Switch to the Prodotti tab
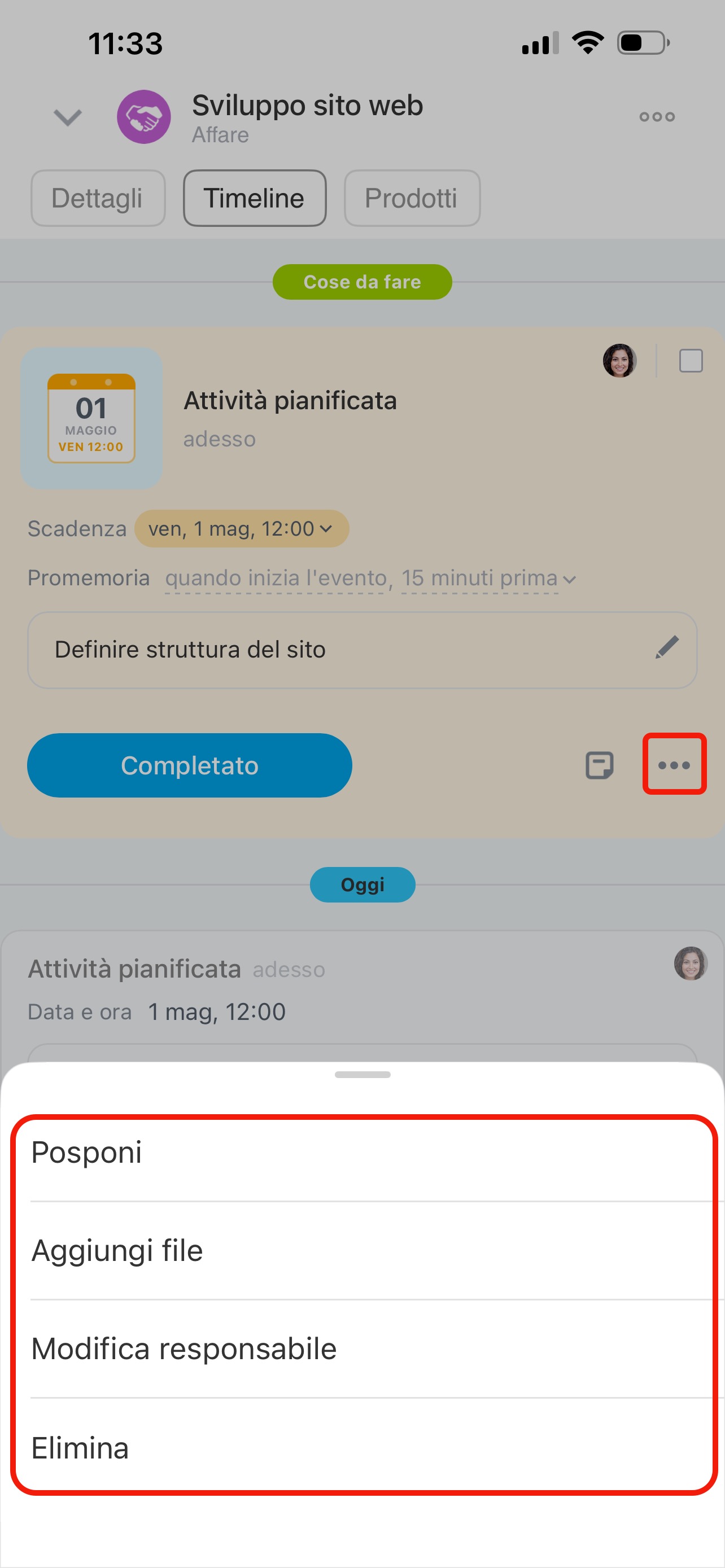This screenshot has height=1568, width=725. click(412, 199)
